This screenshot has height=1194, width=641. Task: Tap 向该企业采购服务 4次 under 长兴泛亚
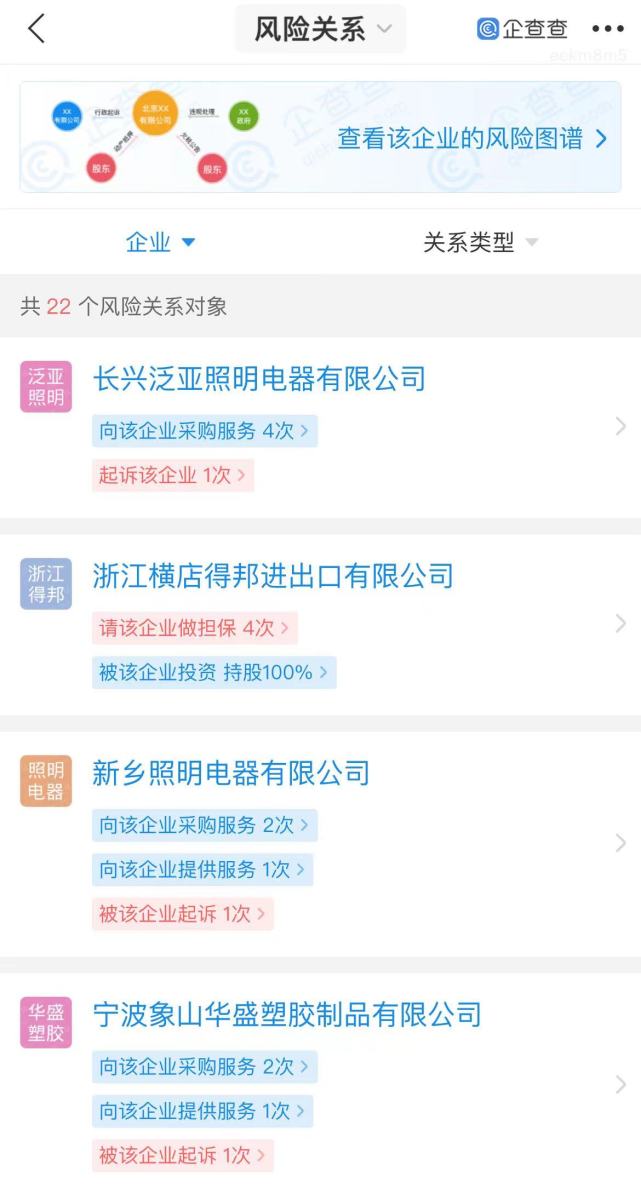pos(204,431)
